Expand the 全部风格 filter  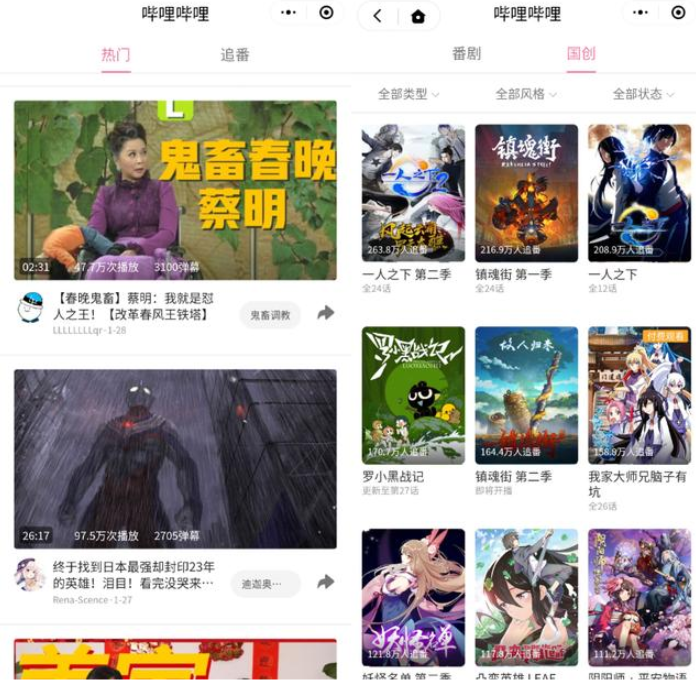pos(524,94)
